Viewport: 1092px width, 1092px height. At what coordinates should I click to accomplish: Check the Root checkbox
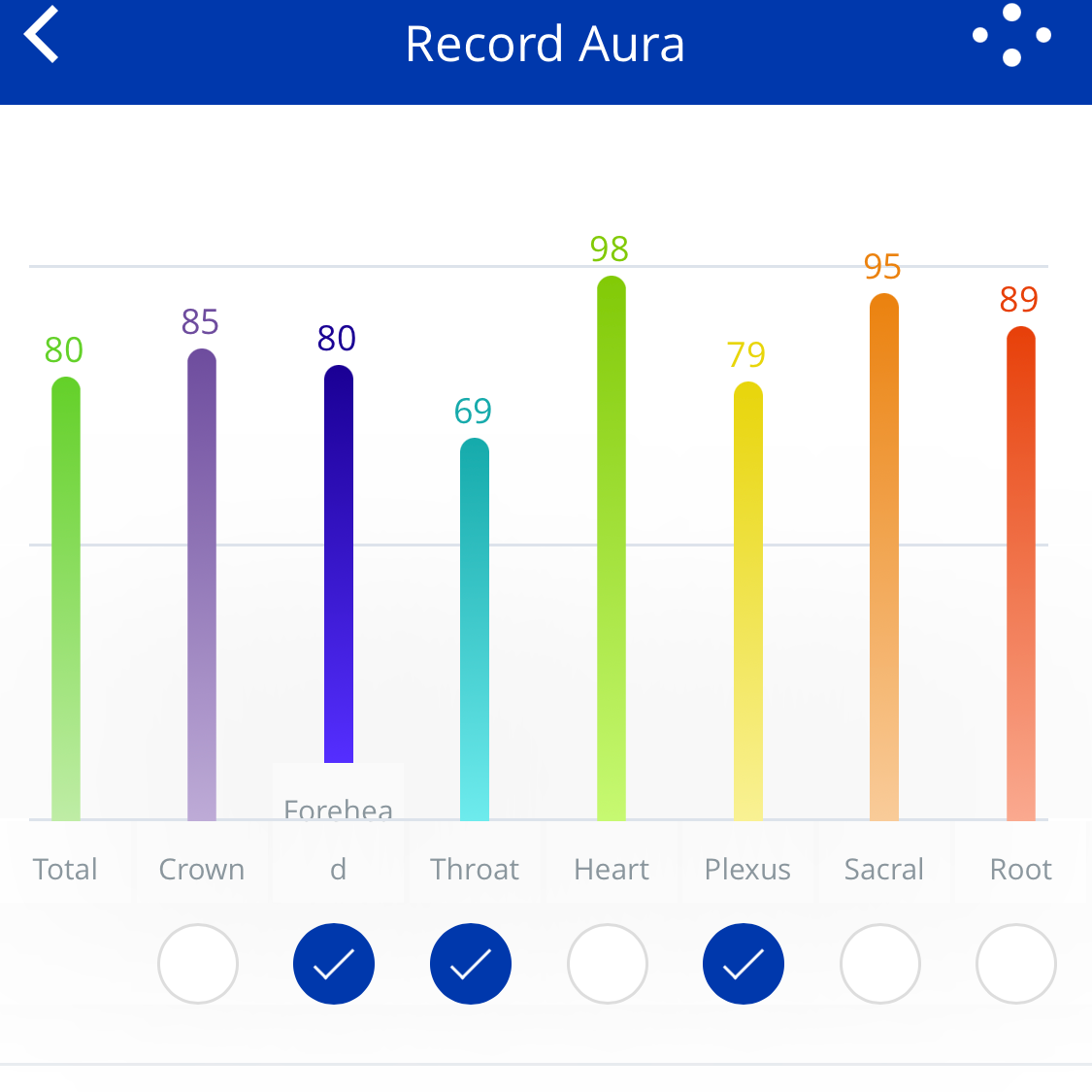[1016, 963]
